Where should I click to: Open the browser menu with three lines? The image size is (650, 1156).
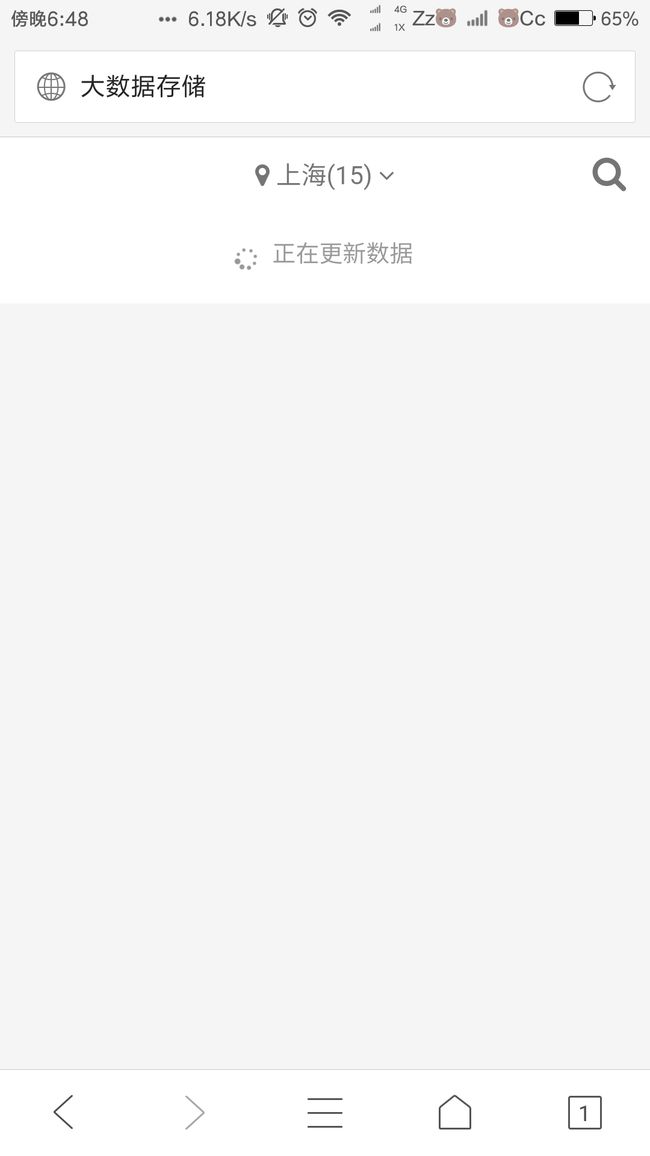click(325, 1113)
